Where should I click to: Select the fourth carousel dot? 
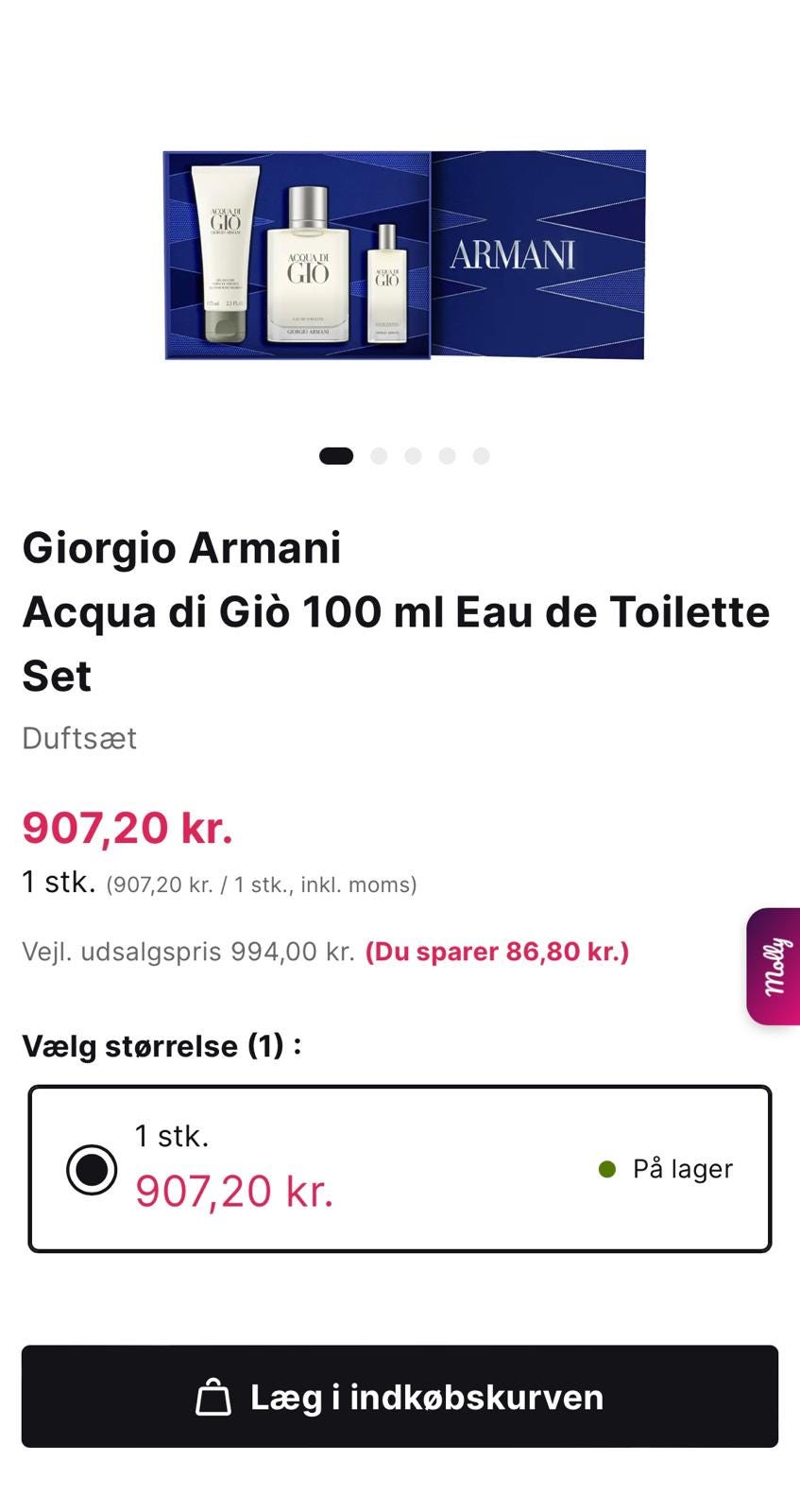447,455
